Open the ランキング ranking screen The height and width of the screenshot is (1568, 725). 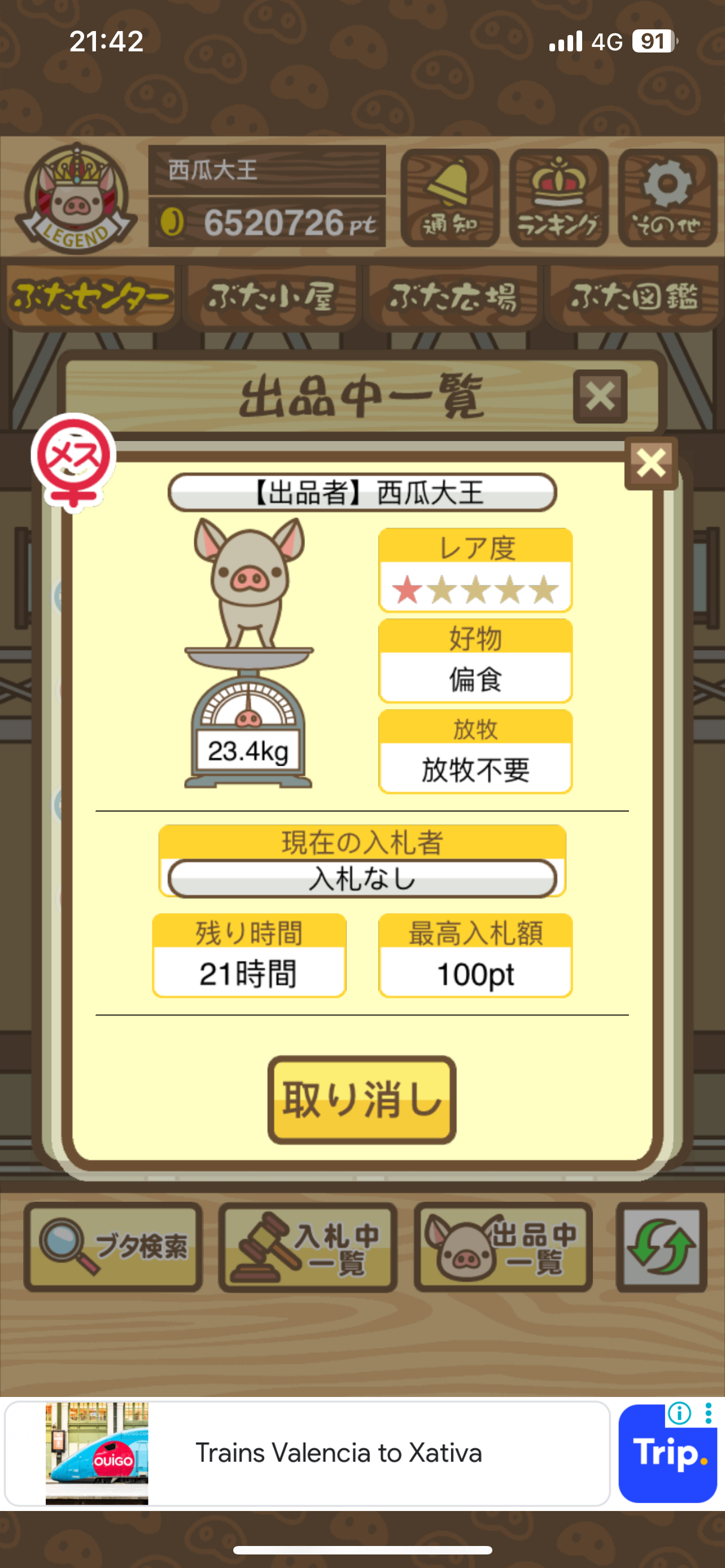point(559,198)
